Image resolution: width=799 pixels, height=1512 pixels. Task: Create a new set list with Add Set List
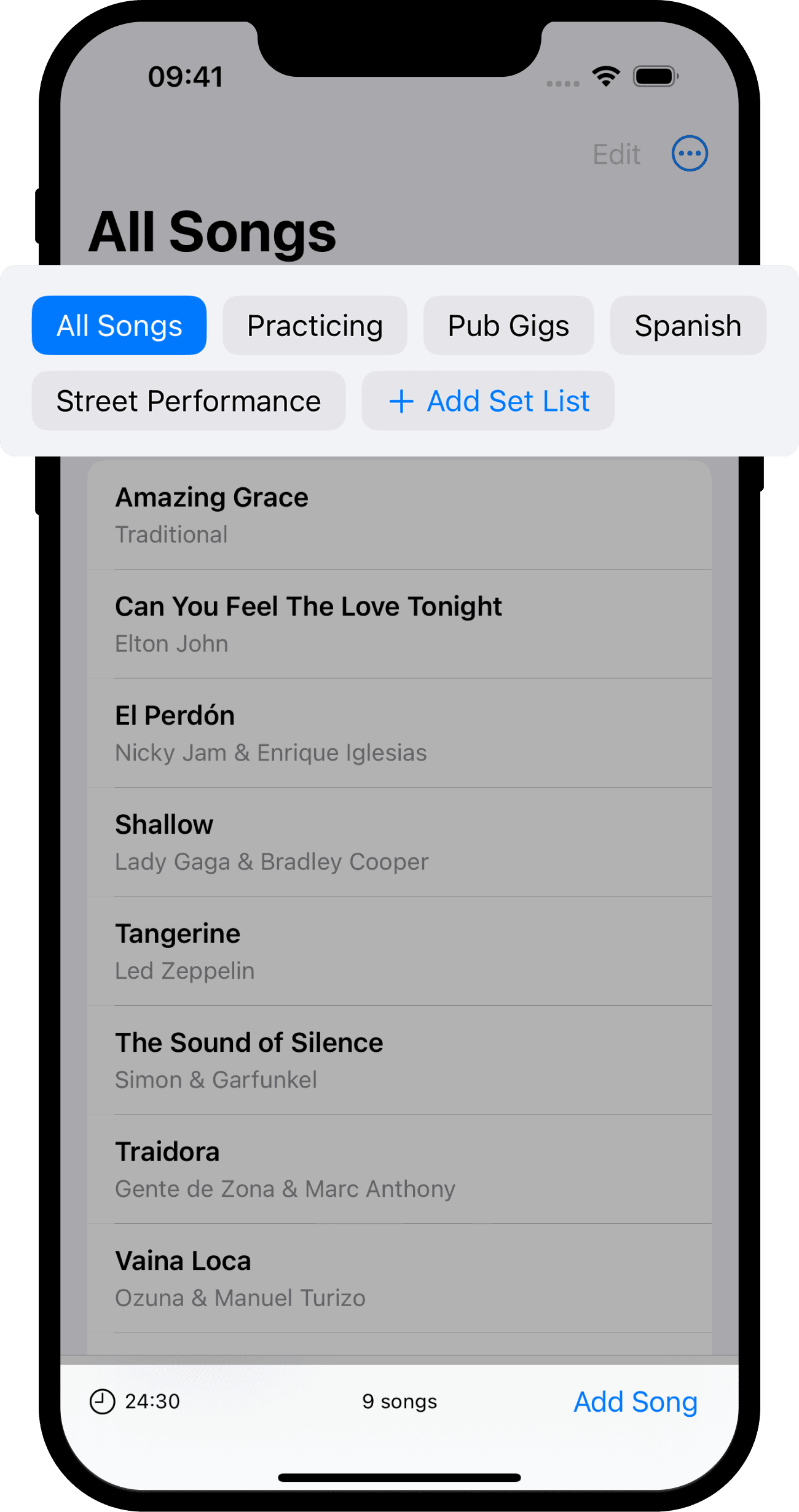(x=488, y=401)
